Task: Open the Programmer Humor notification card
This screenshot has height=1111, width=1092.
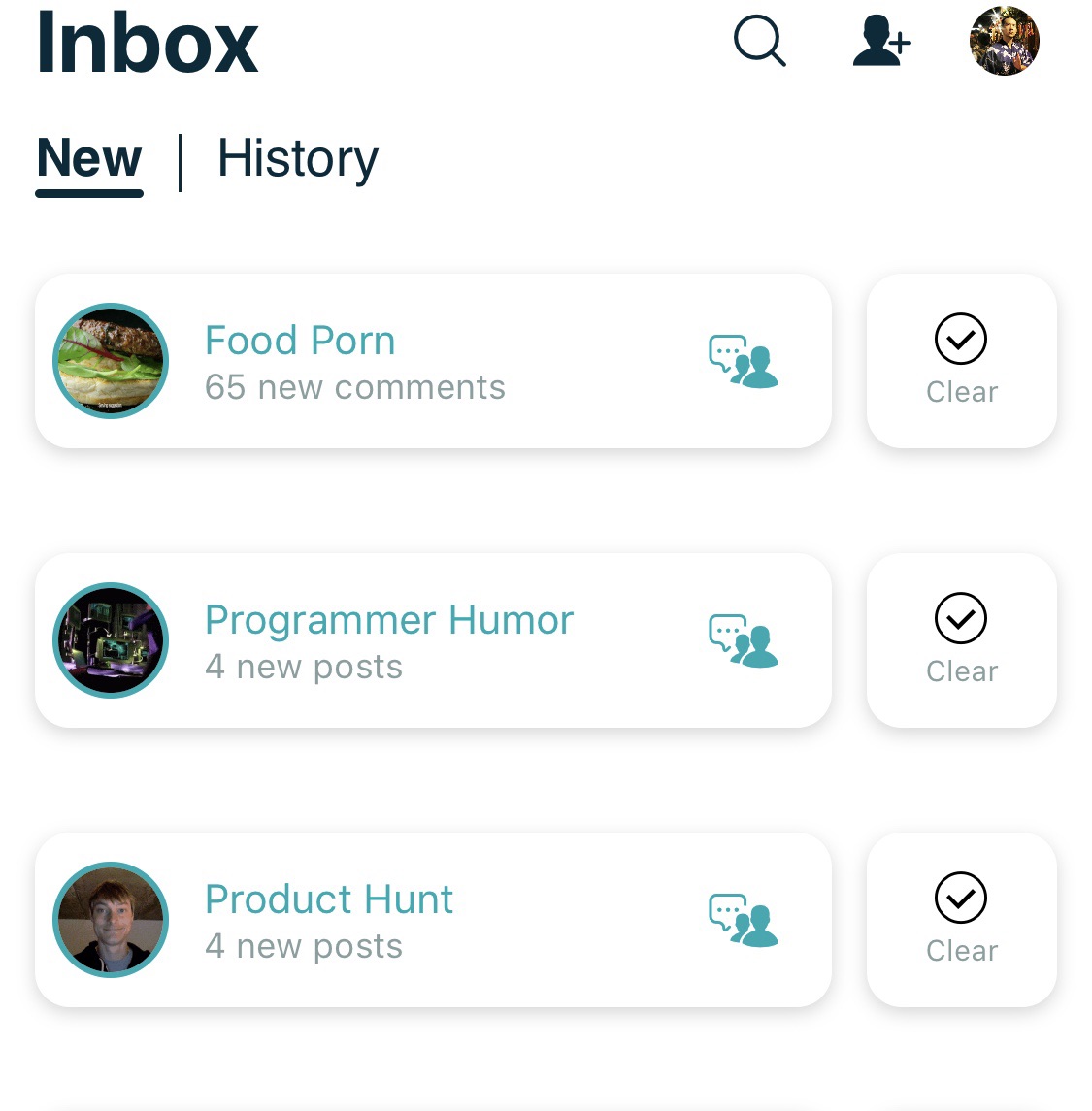Action: [x=433, y=640]
